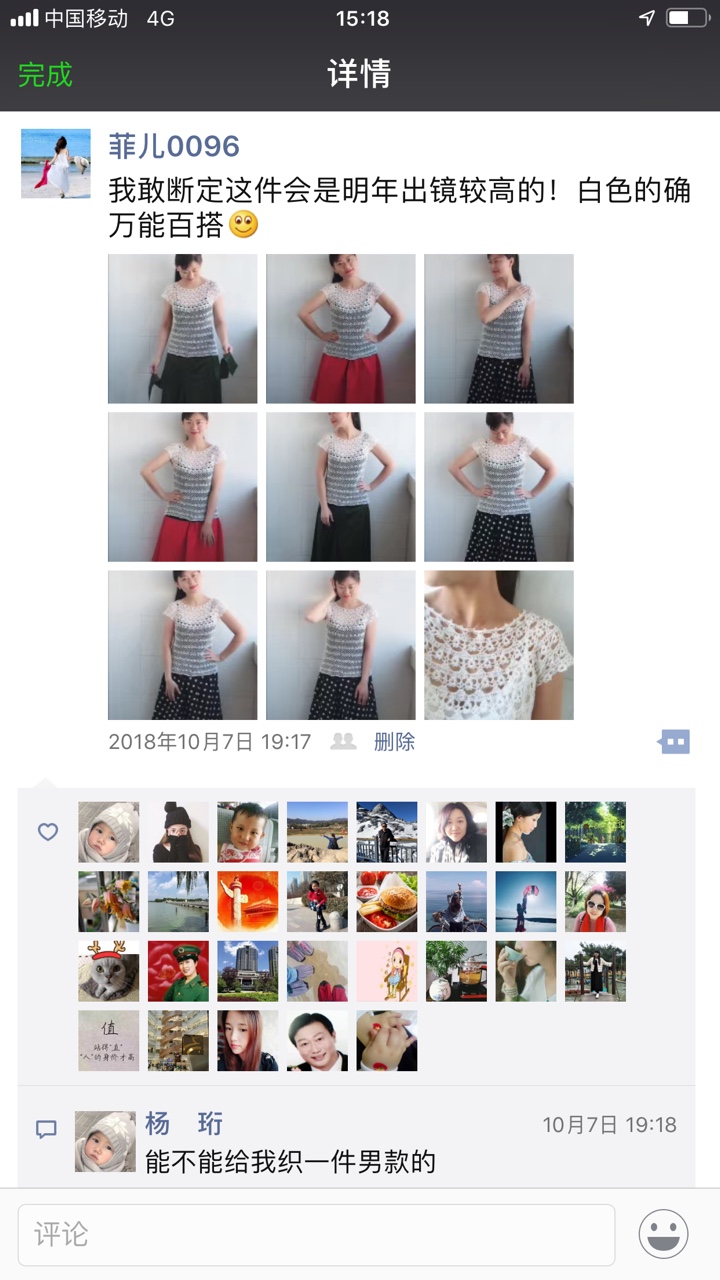Open the 值 text avatar in likes
Screen dimensions: 720x1280
(108, 1041)
